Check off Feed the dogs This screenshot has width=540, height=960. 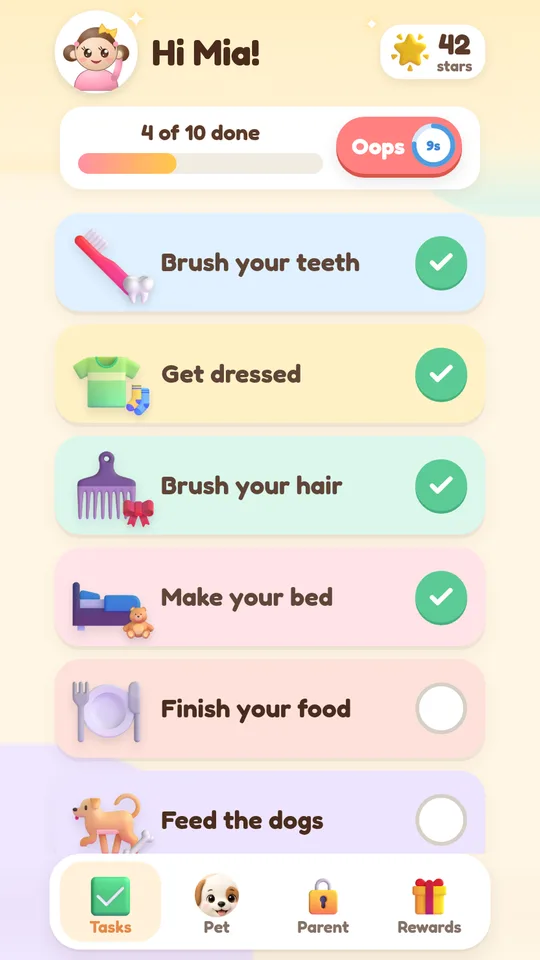441,820
